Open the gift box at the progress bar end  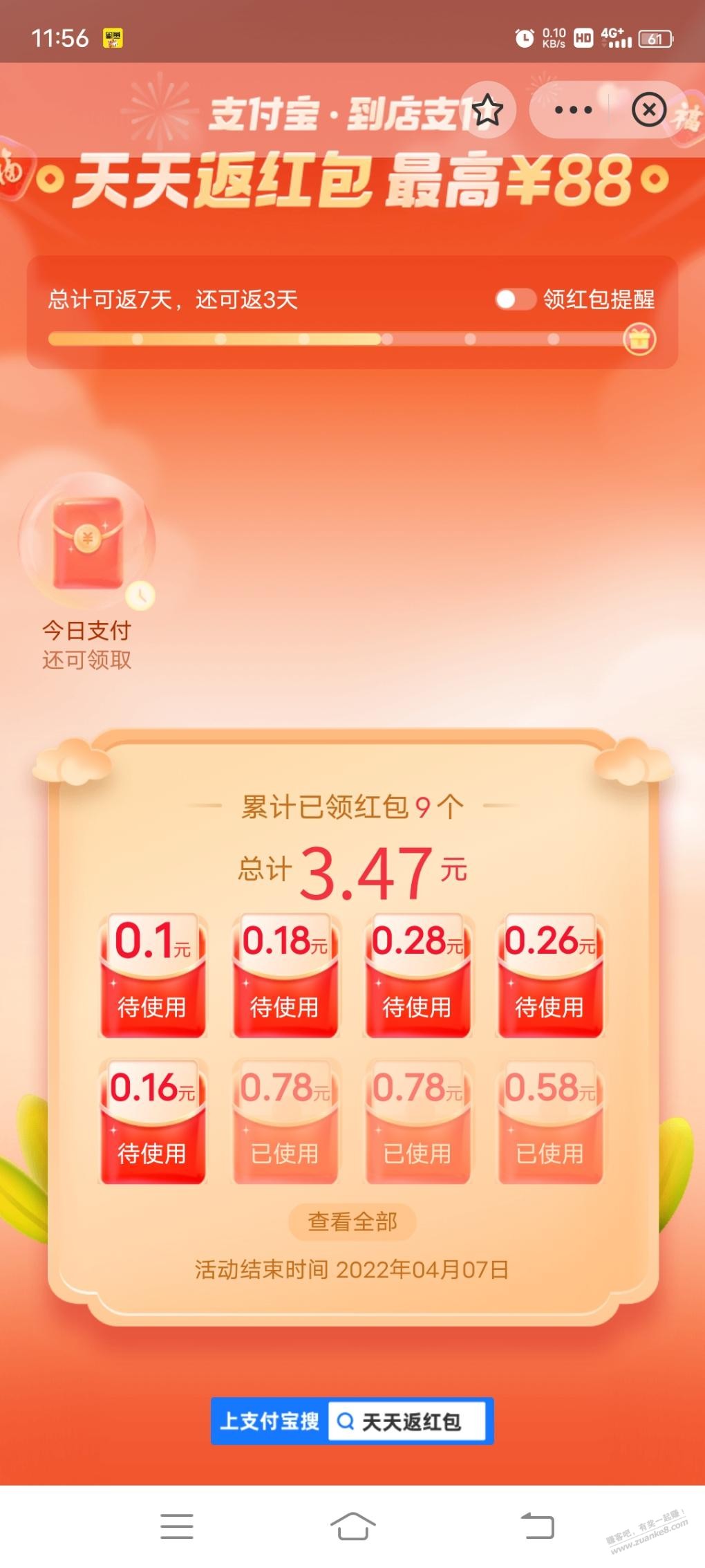639,340
